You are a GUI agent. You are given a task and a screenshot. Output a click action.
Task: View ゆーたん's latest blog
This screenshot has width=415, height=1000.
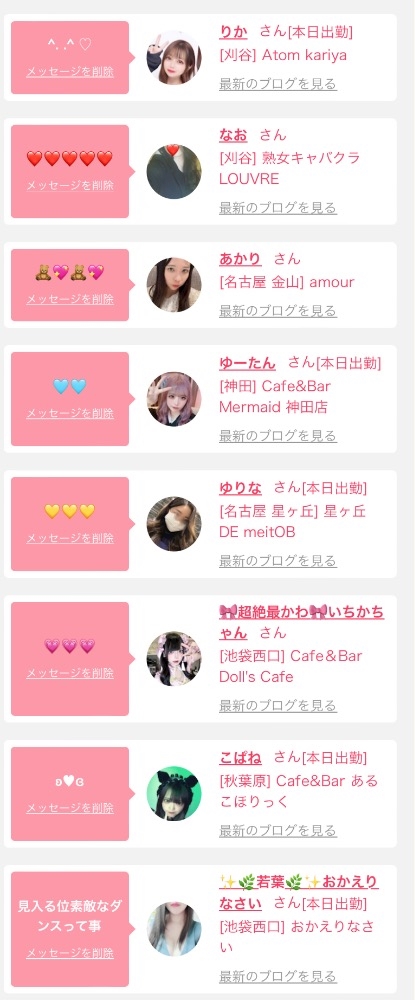278,436
